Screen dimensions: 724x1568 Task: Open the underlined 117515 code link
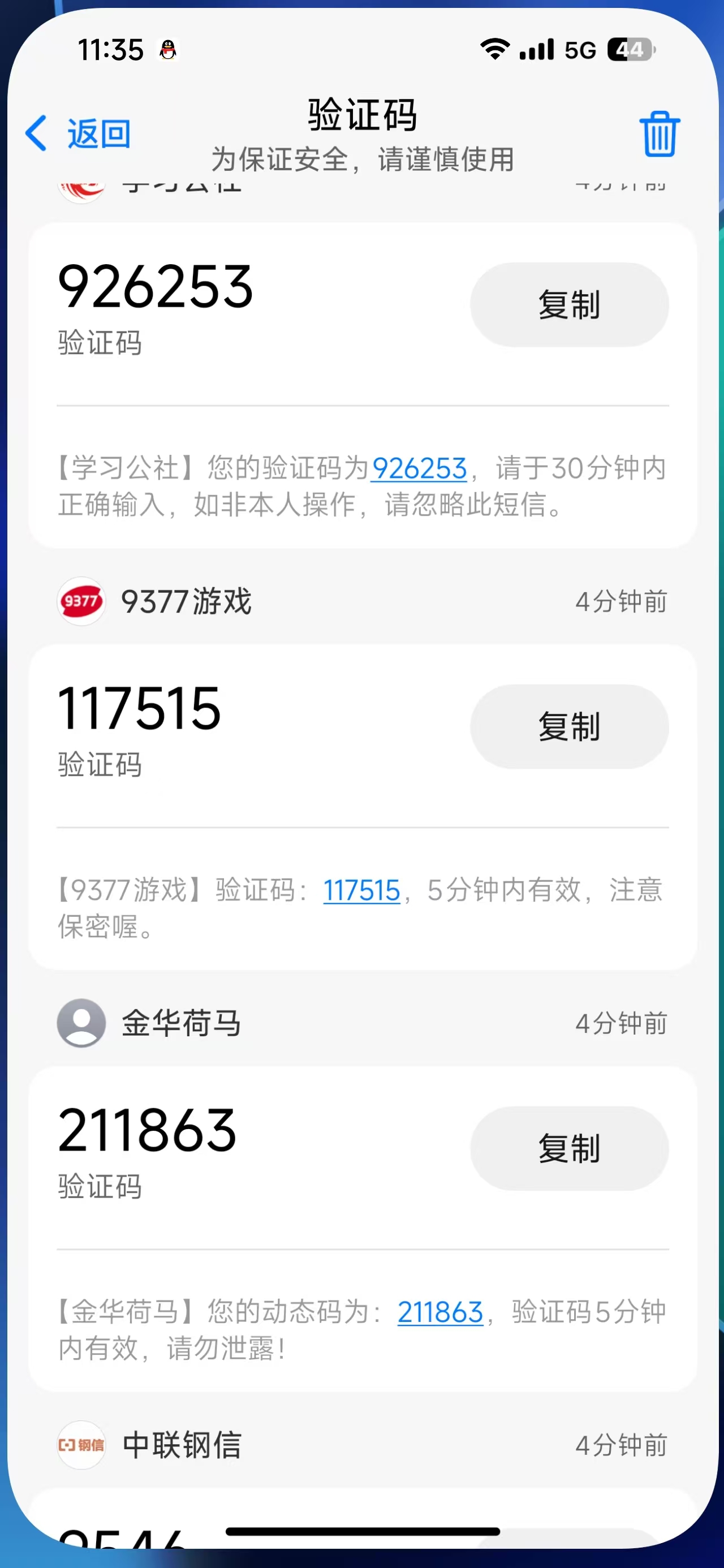point(361,890)
